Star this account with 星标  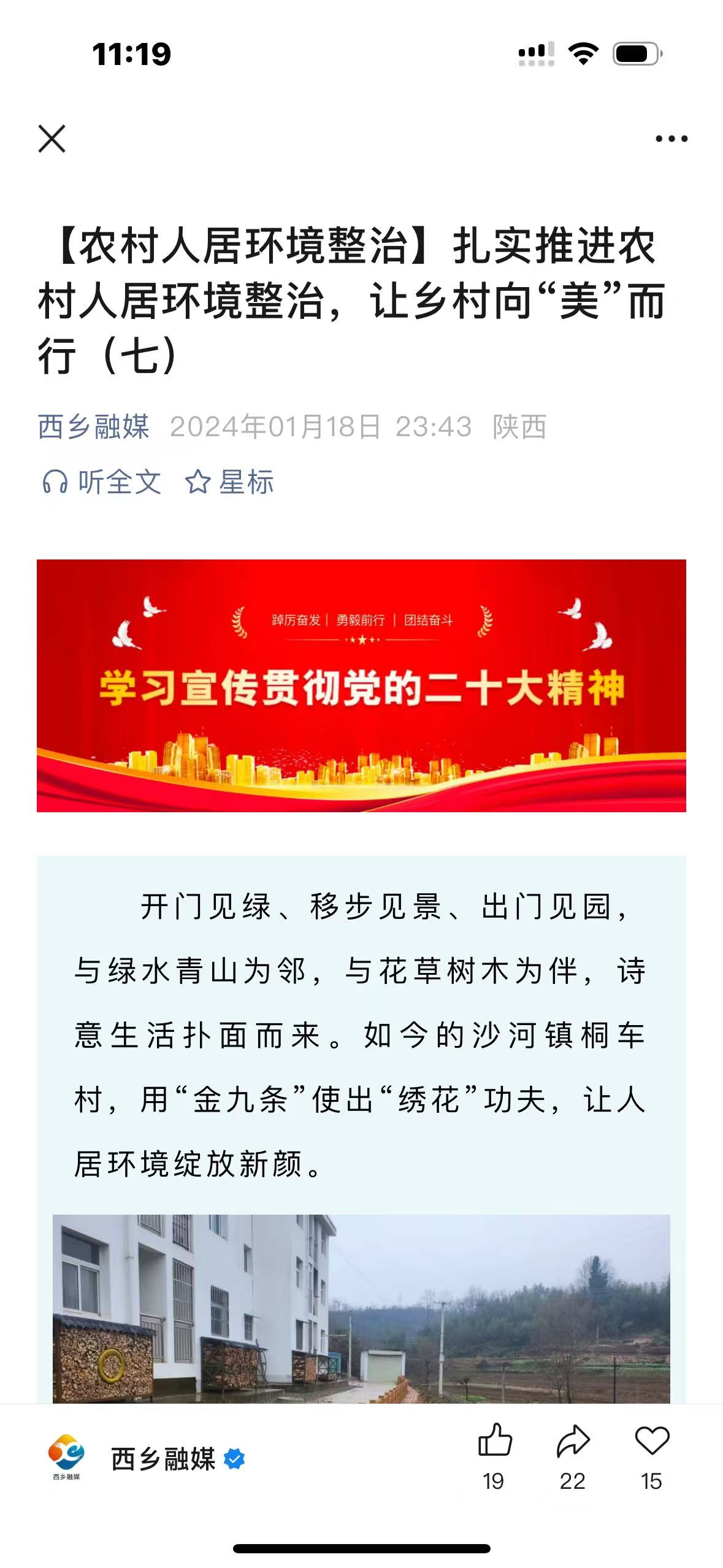(229, 482)
